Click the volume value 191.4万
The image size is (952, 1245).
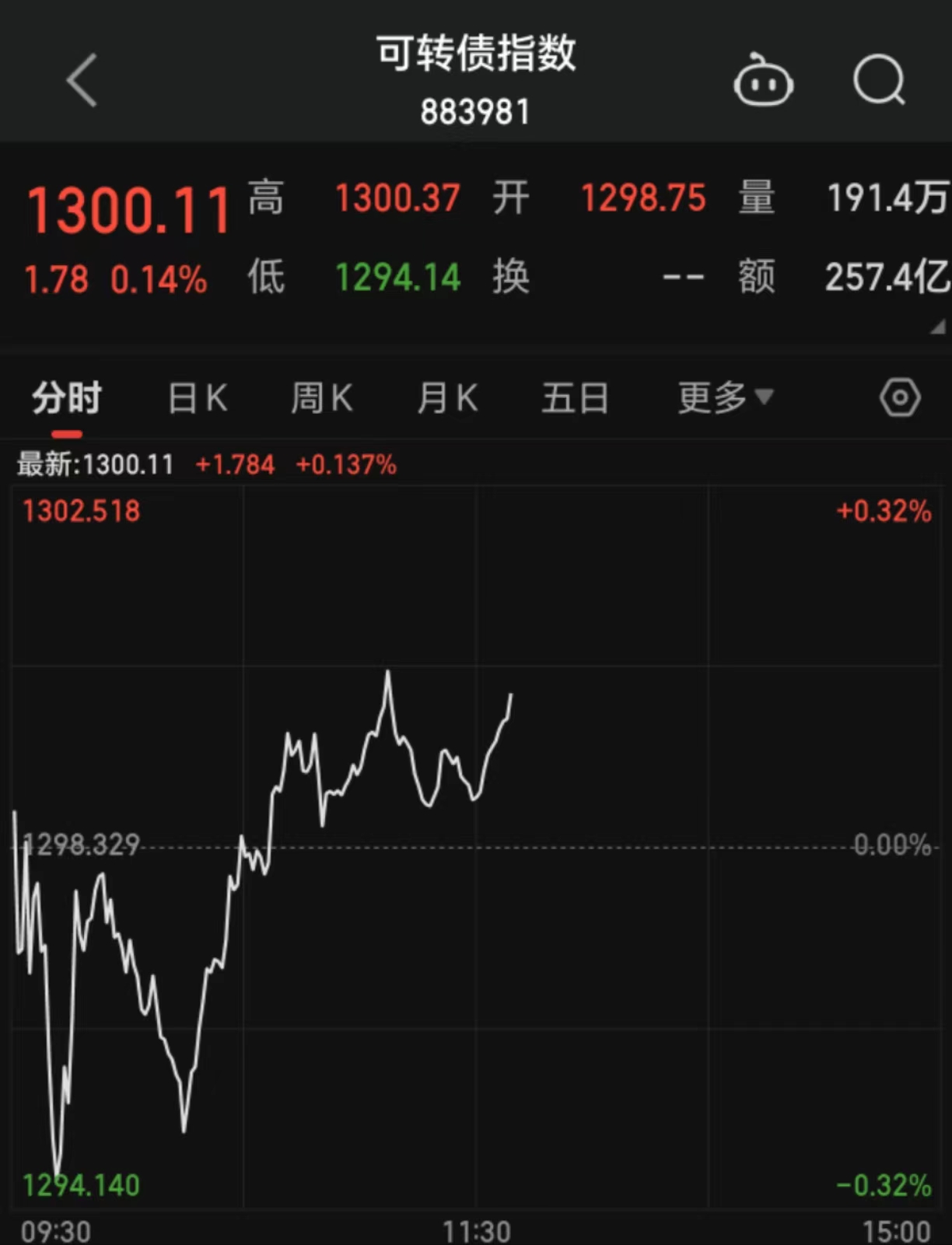(x=889, y=198)
